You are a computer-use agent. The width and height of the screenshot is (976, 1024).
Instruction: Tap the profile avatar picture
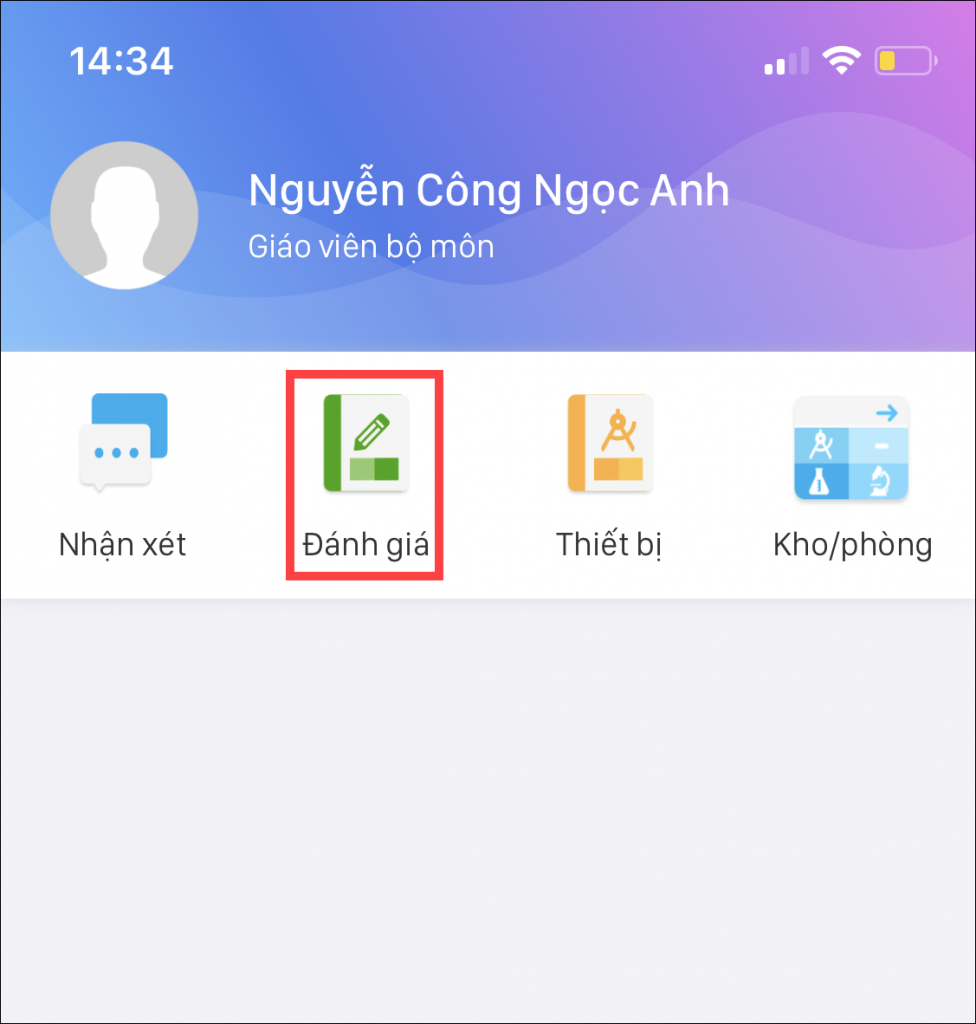[x=124, y=216]
